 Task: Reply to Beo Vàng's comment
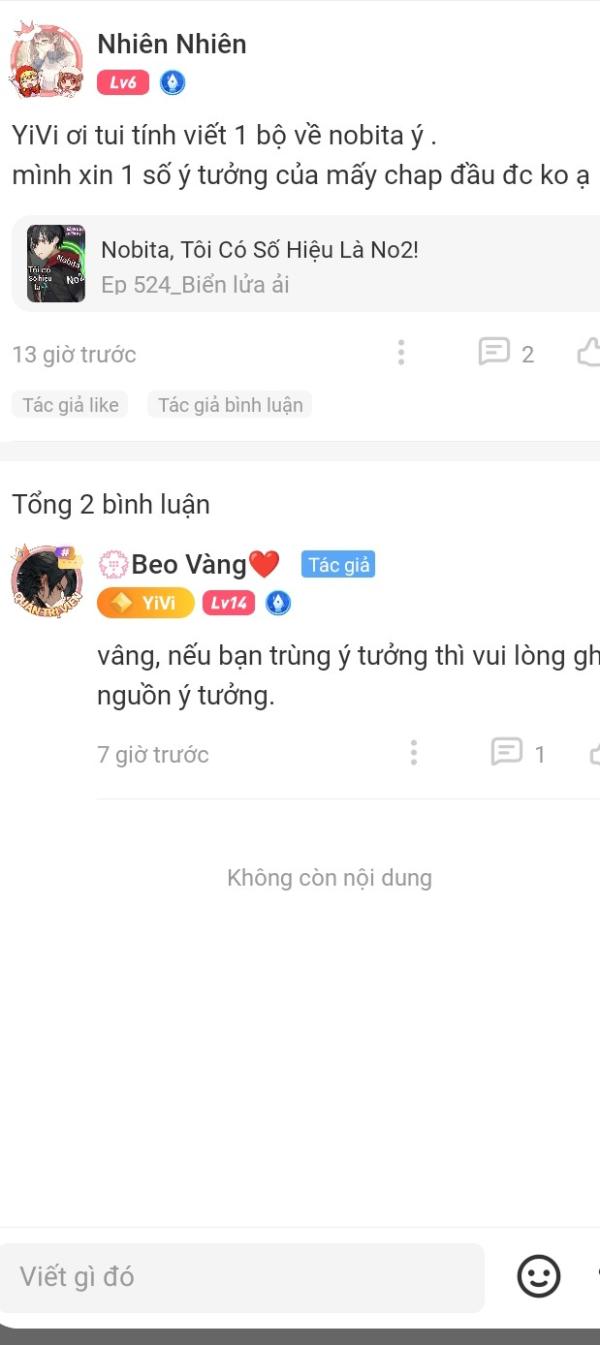point(507,753)
